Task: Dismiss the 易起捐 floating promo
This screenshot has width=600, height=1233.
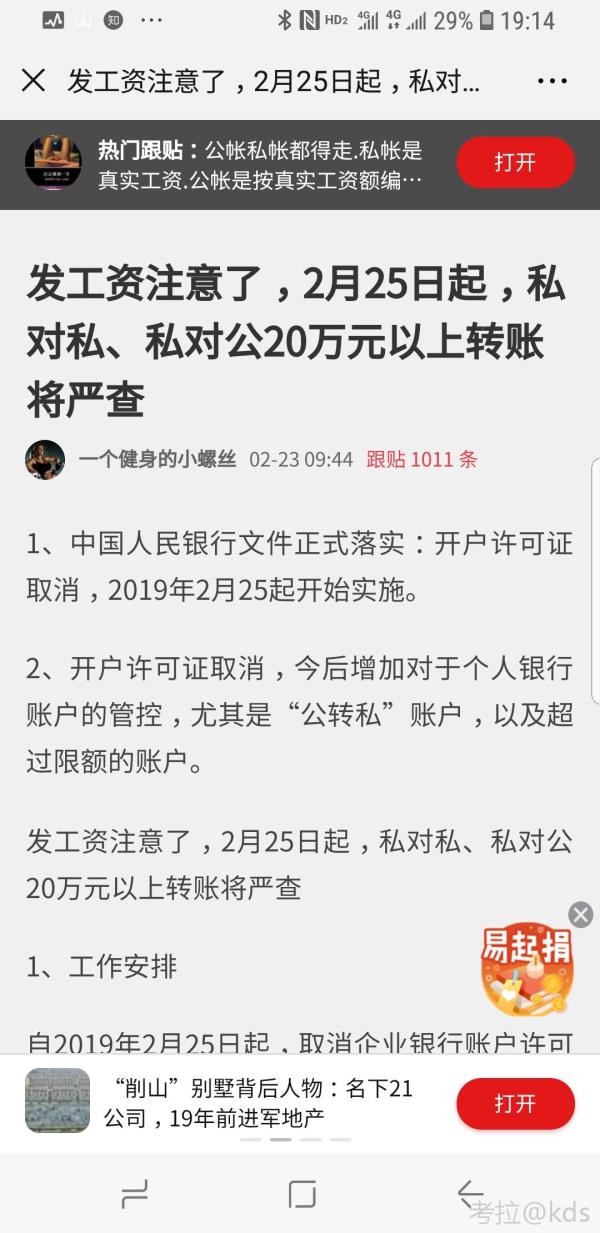Action: point(580,914)
